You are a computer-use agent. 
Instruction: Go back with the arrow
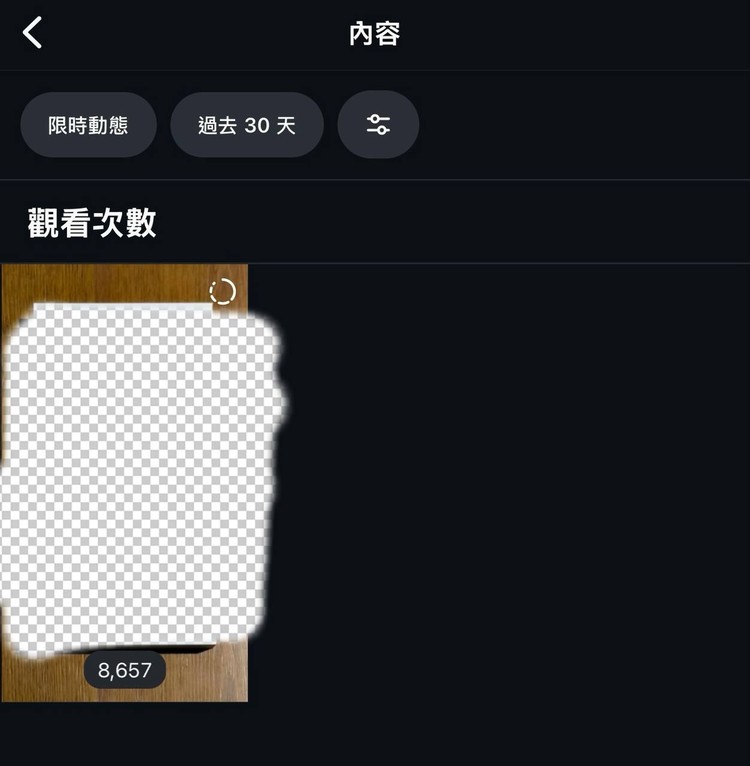33,33
